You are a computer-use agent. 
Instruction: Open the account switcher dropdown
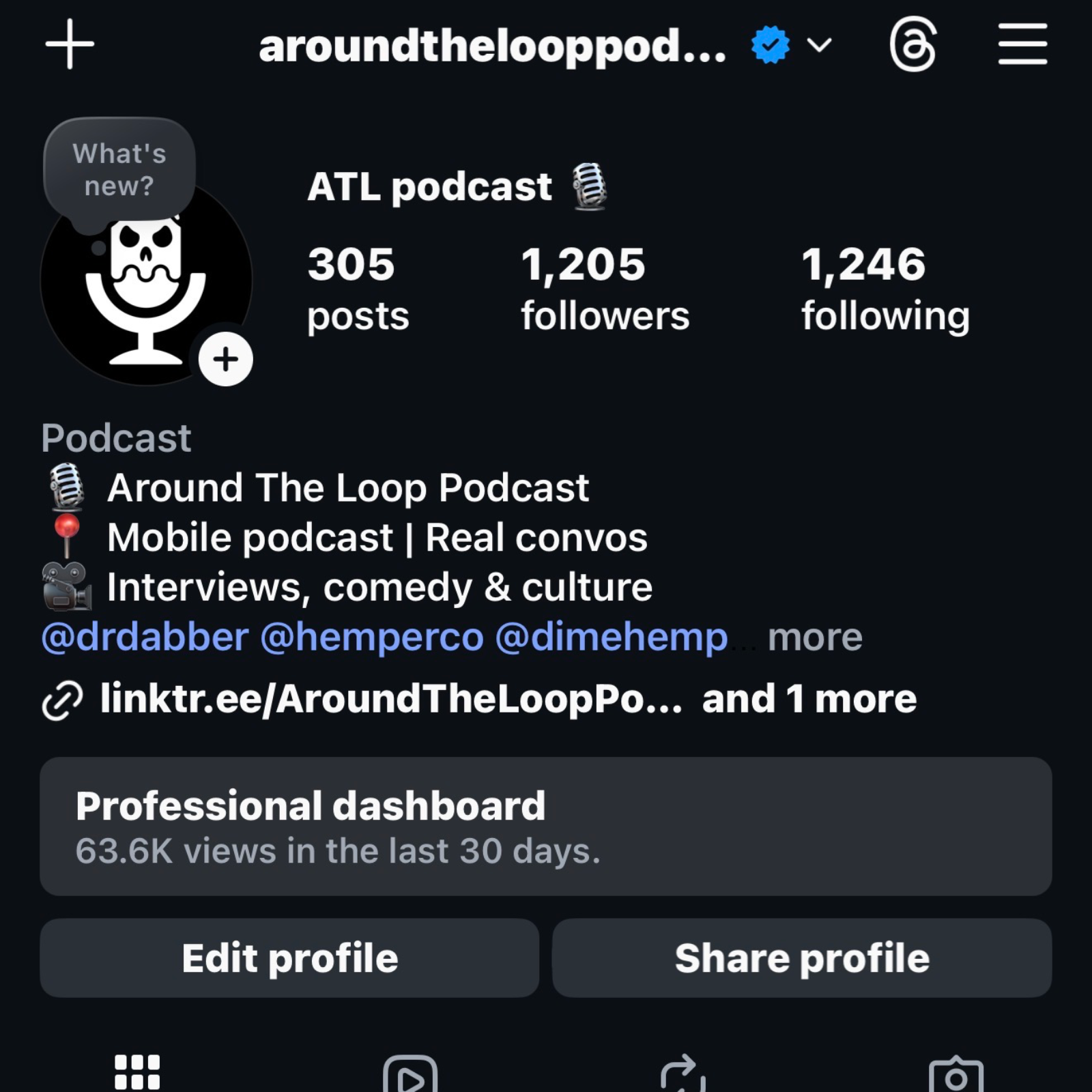point(818,46)
